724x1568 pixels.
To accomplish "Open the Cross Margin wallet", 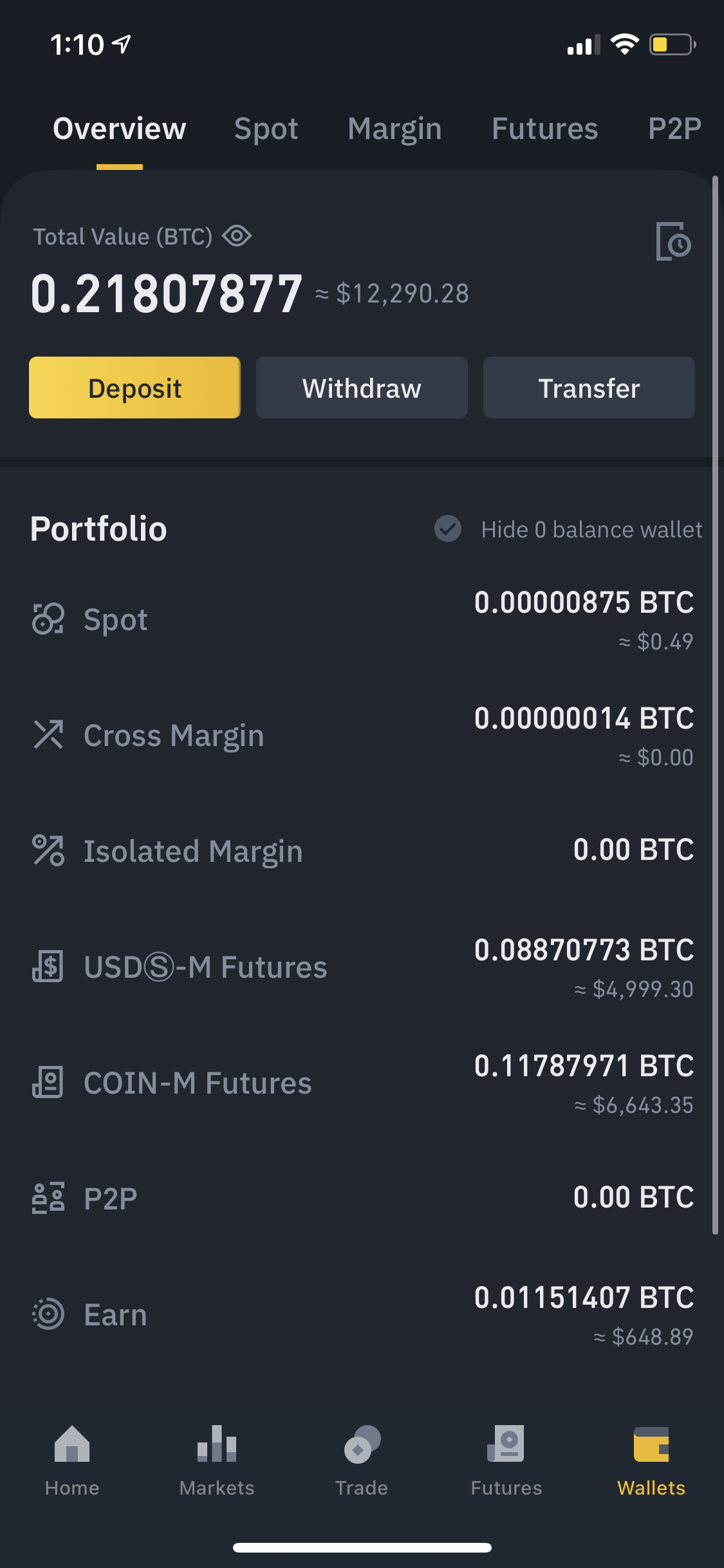I will pos(362,736).
